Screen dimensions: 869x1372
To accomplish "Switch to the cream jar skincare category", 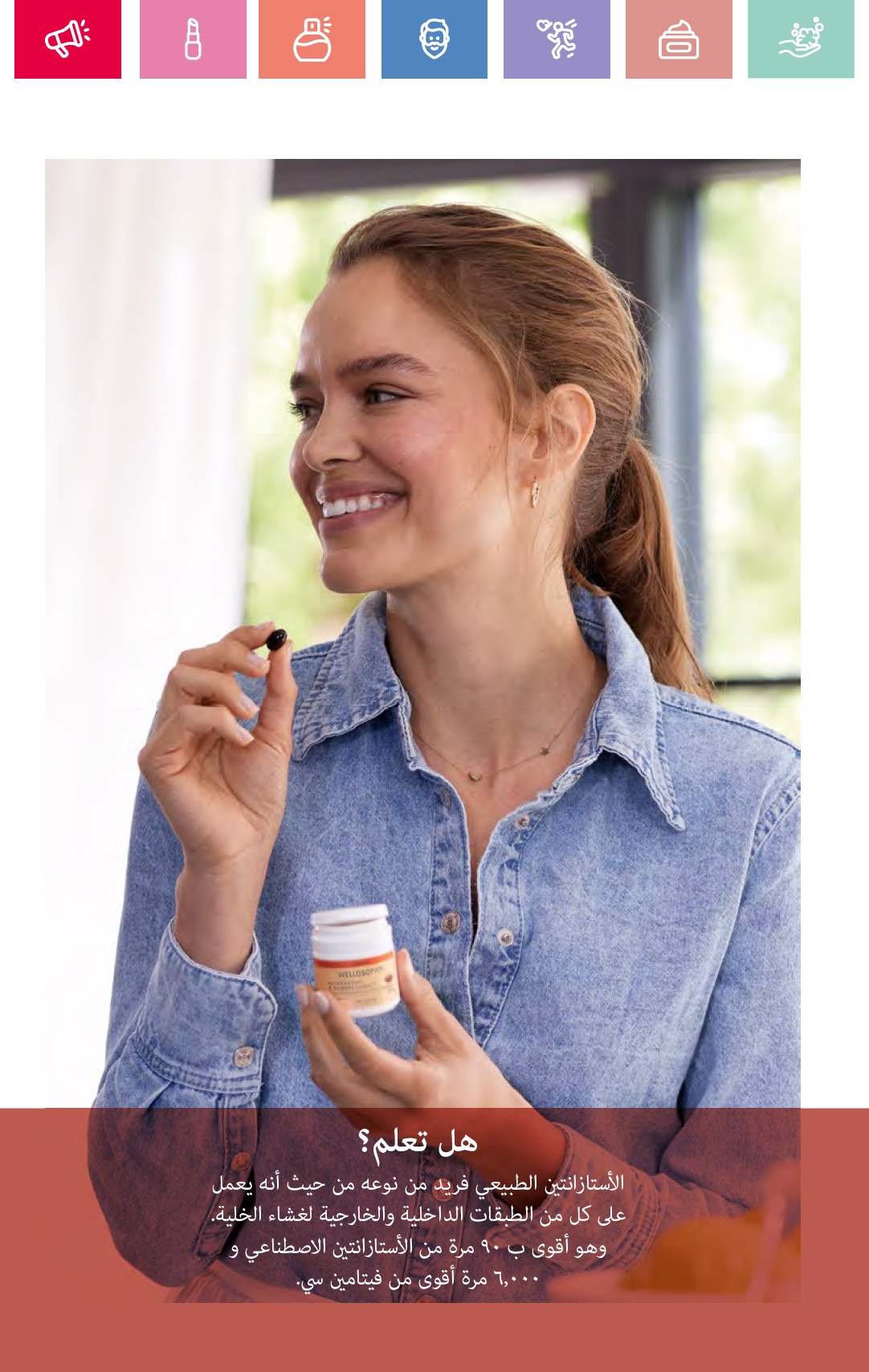I will pyautogui.click(x=679, y=39).
